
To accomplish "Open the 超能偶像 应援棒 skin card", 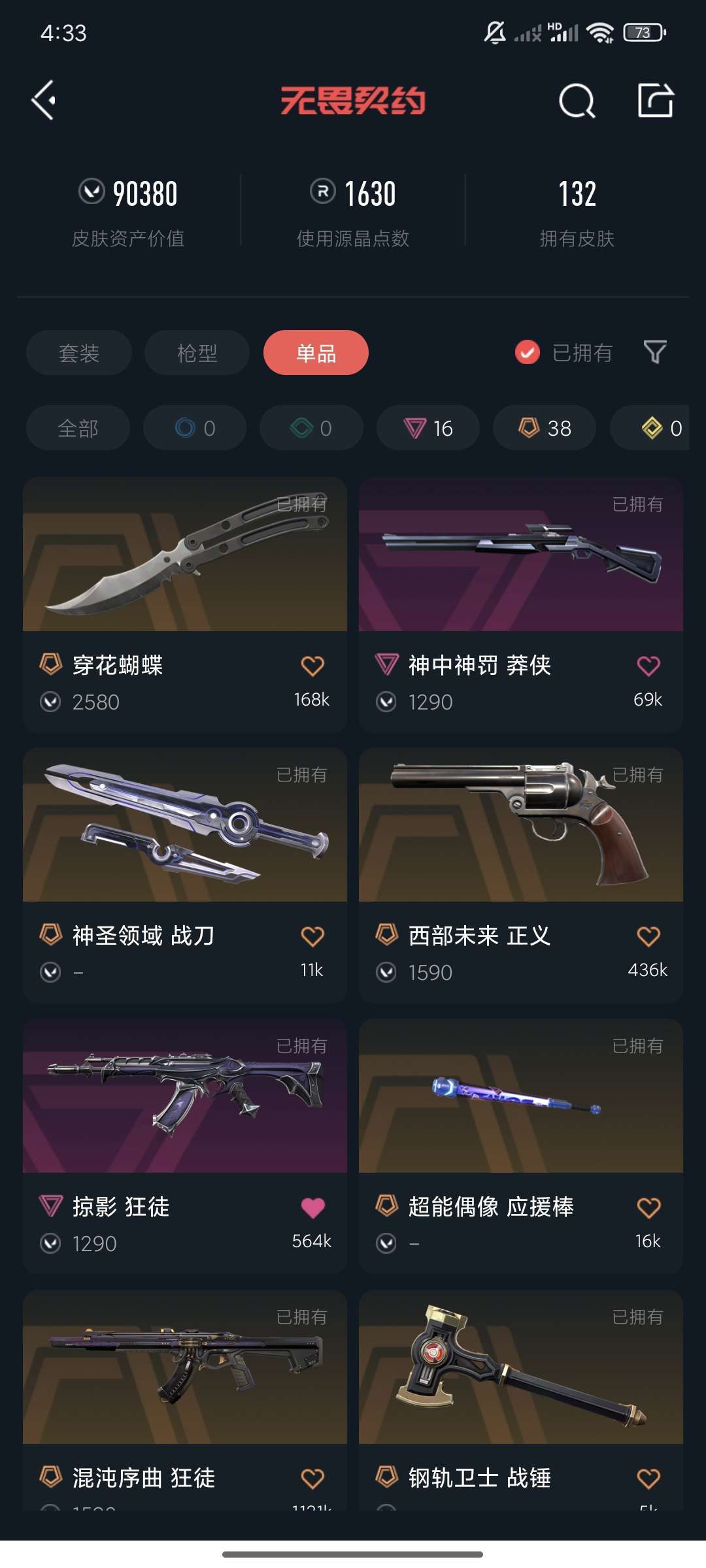I will click(x=521, y=1146).
